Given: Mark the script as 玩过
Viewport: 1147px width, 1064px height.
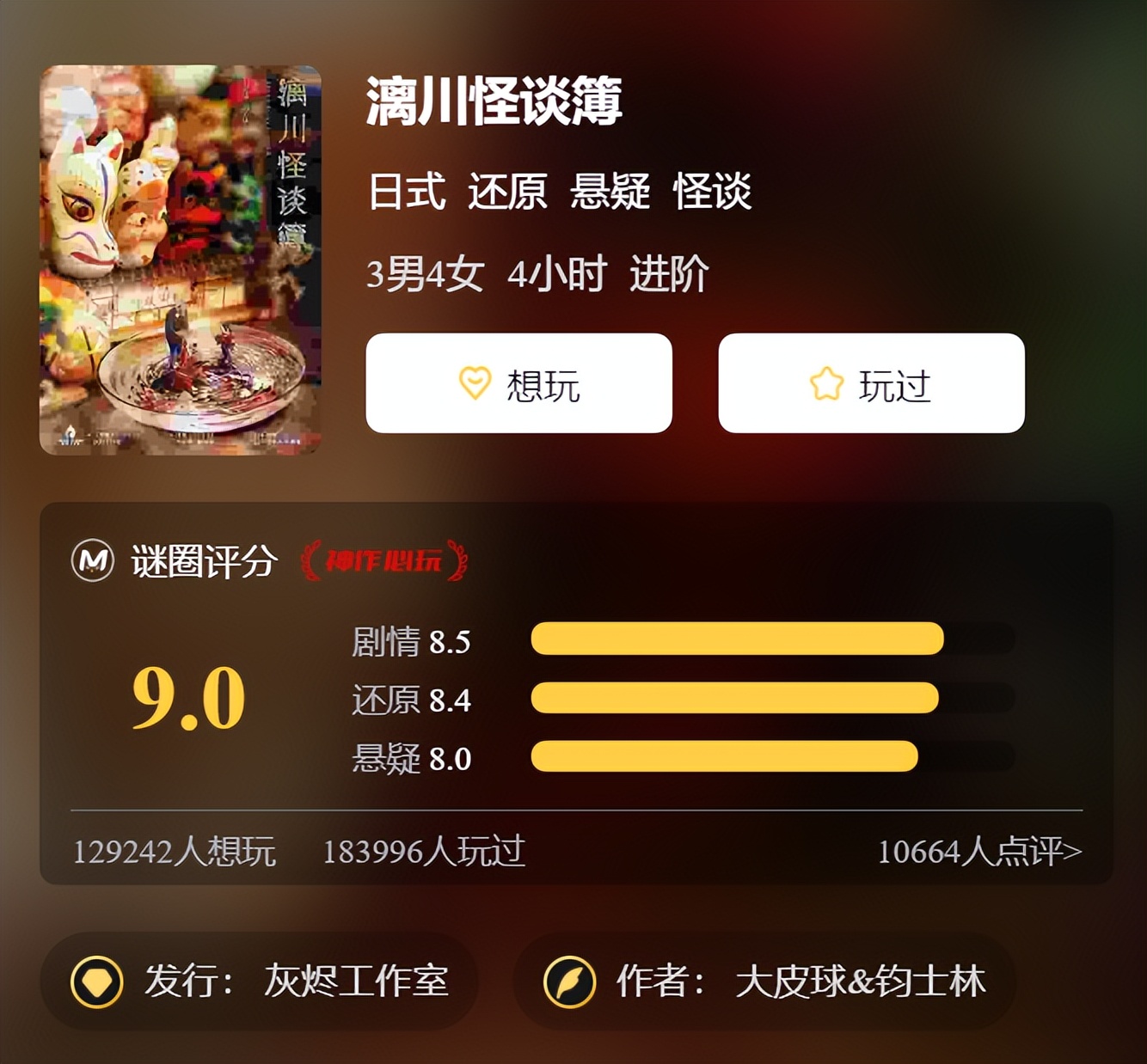Looking at the screenshot, I should (x=871, y=383).
